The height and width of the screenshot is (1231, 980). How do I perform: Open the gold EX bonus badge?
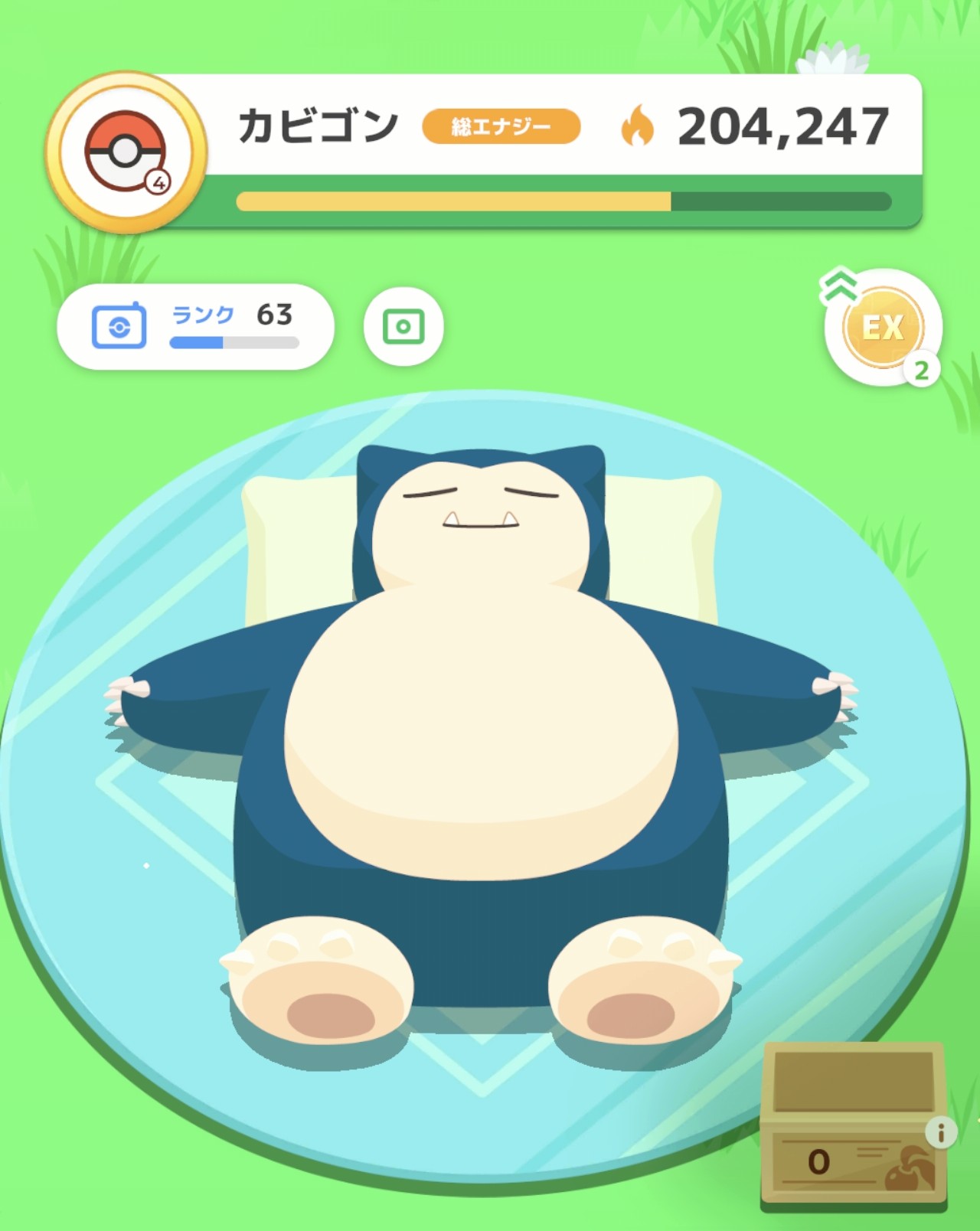coord(883,328)
